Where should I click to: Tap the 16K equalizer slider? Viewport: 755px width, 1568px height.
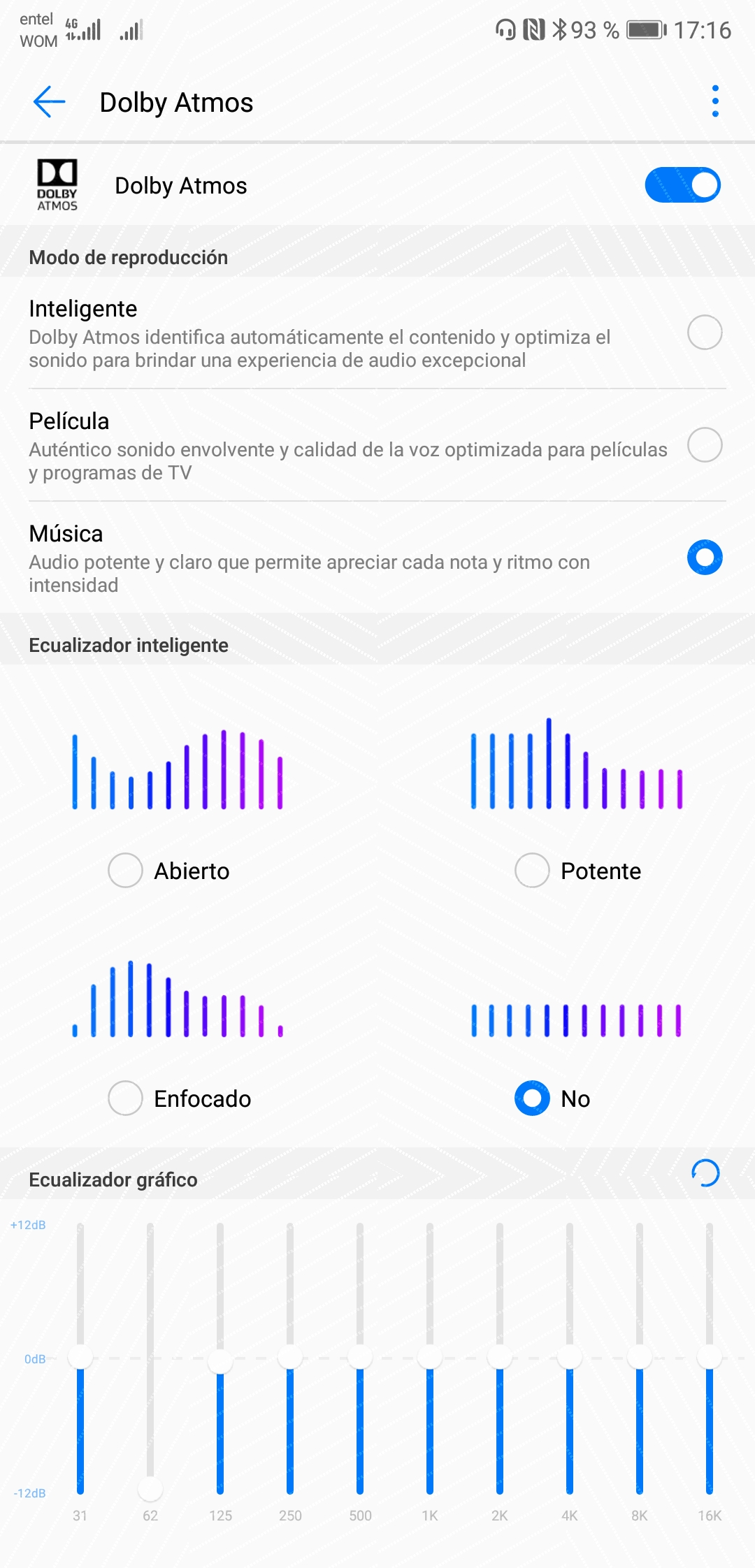[710, 1358]
